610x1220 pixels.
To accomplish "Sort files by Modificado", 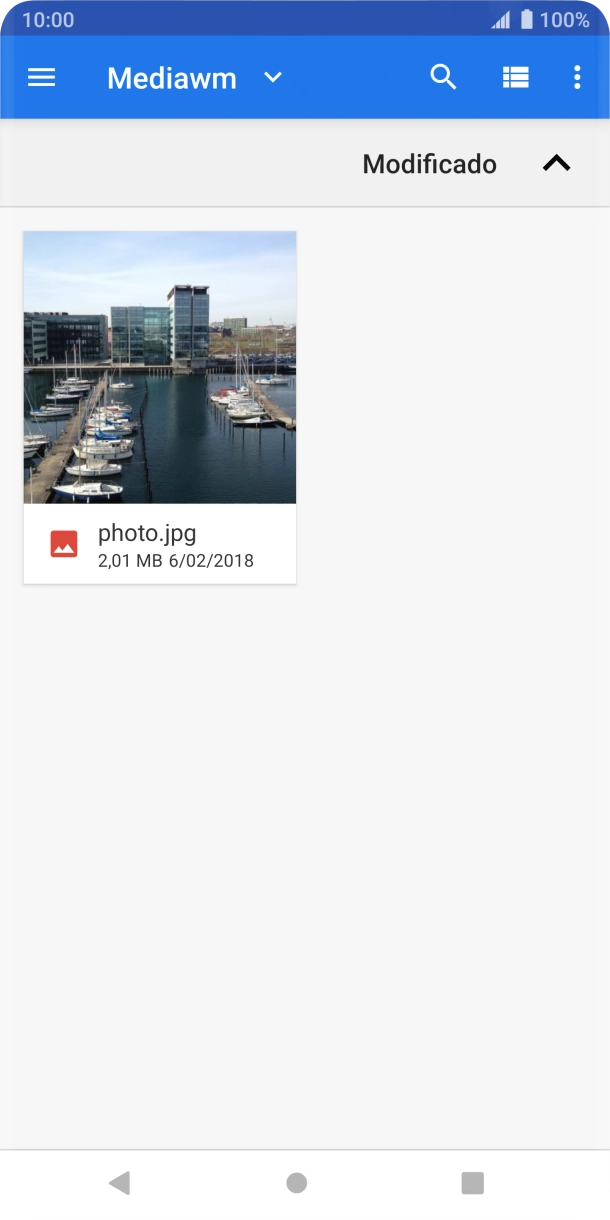I will pyautogui.click(x=429, y=164).
